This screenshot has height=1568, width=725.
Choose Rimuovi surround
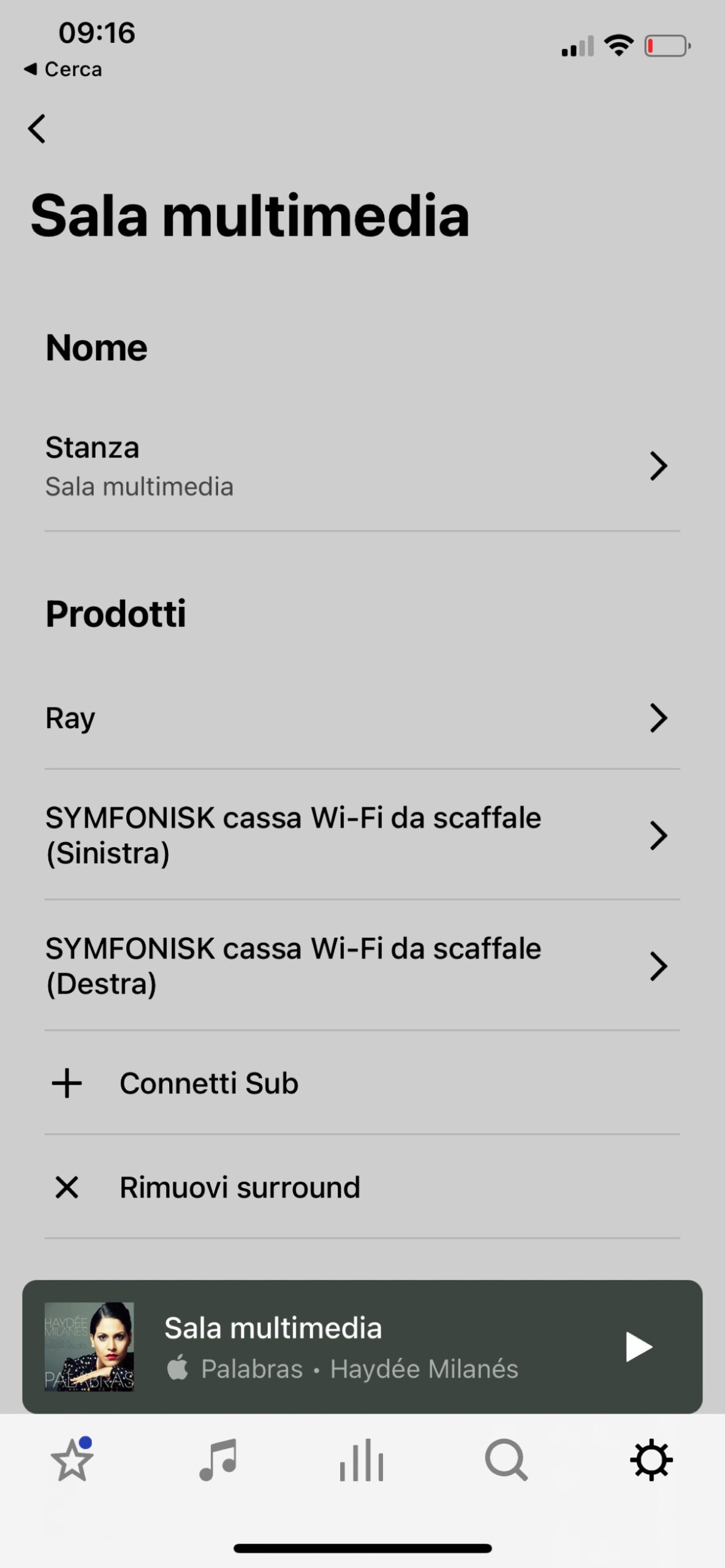point(239,1188)
